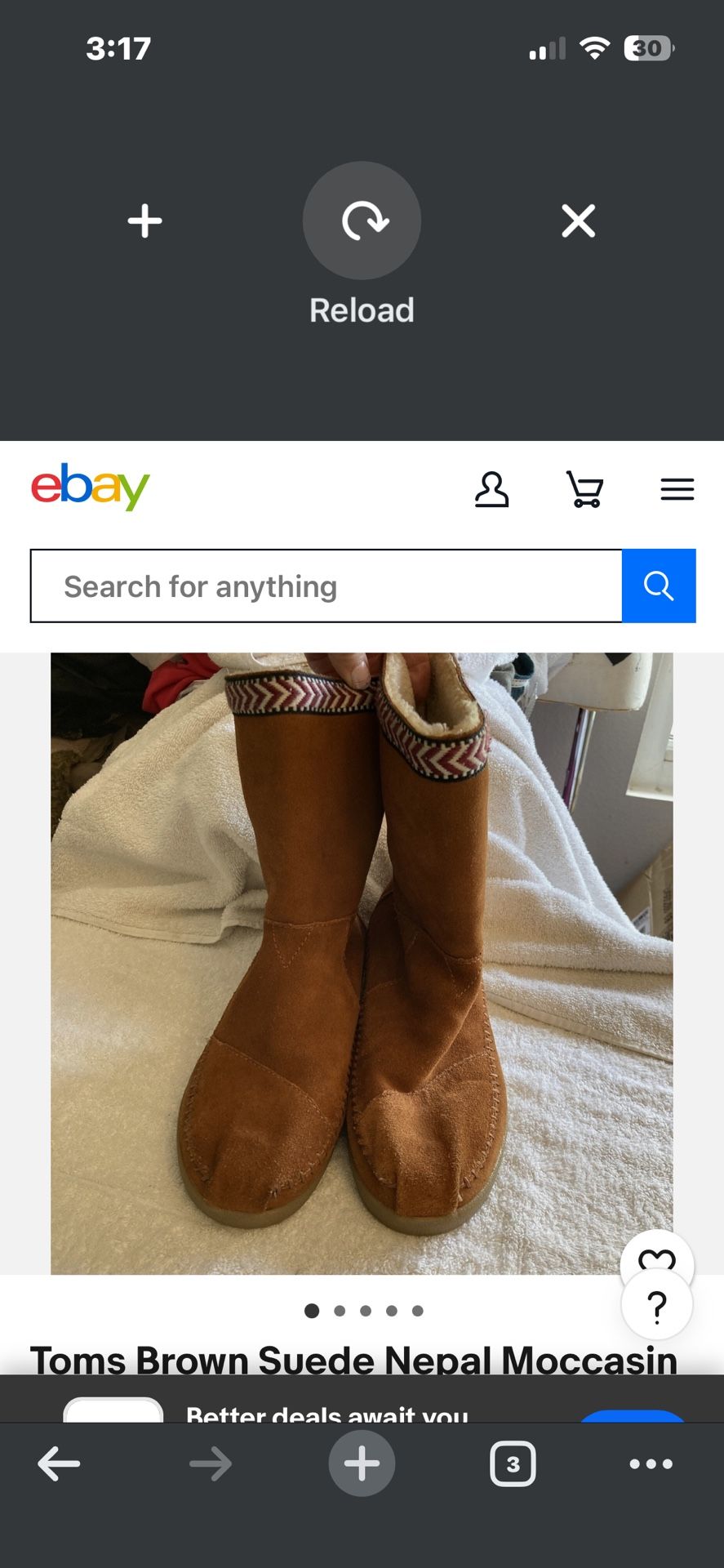This screenshot has width=724, height=1568.
Task: Close the current tab preview
Action: click(578, 220)
